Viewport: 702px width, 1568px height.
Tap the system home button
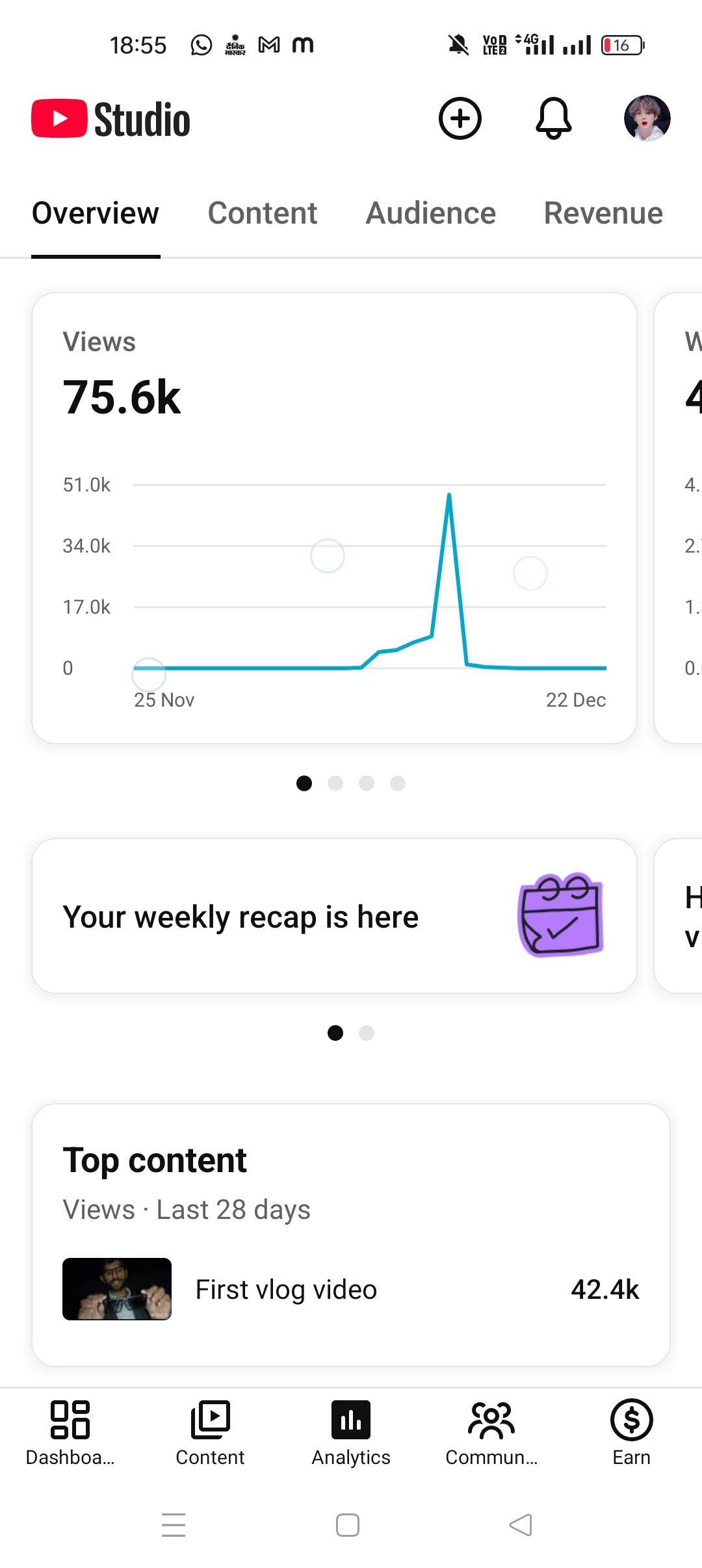pos(348,1524)
